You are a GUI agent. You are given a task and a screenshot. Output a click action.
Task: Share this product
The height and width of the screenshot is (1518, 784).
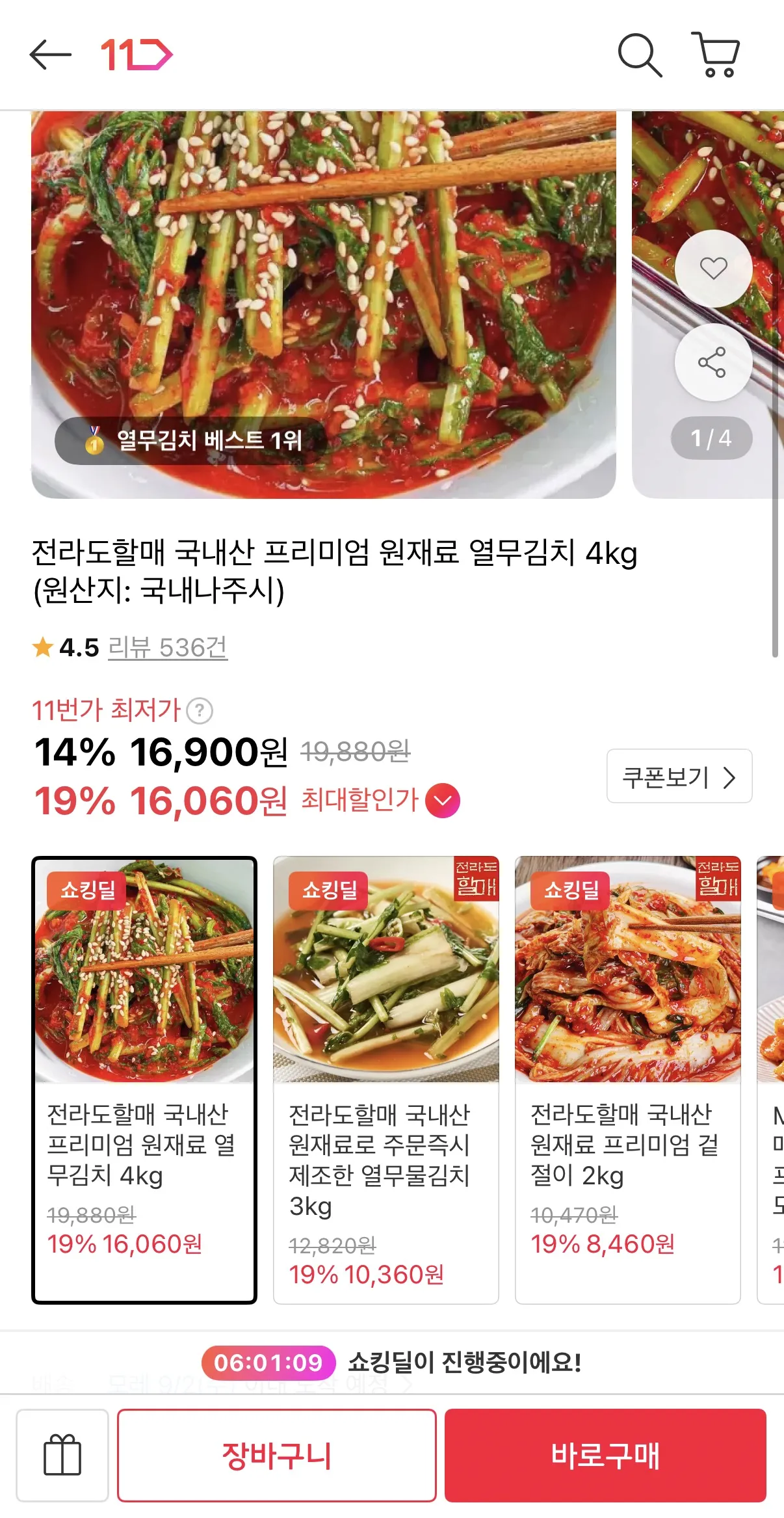(x=713, y=362)
